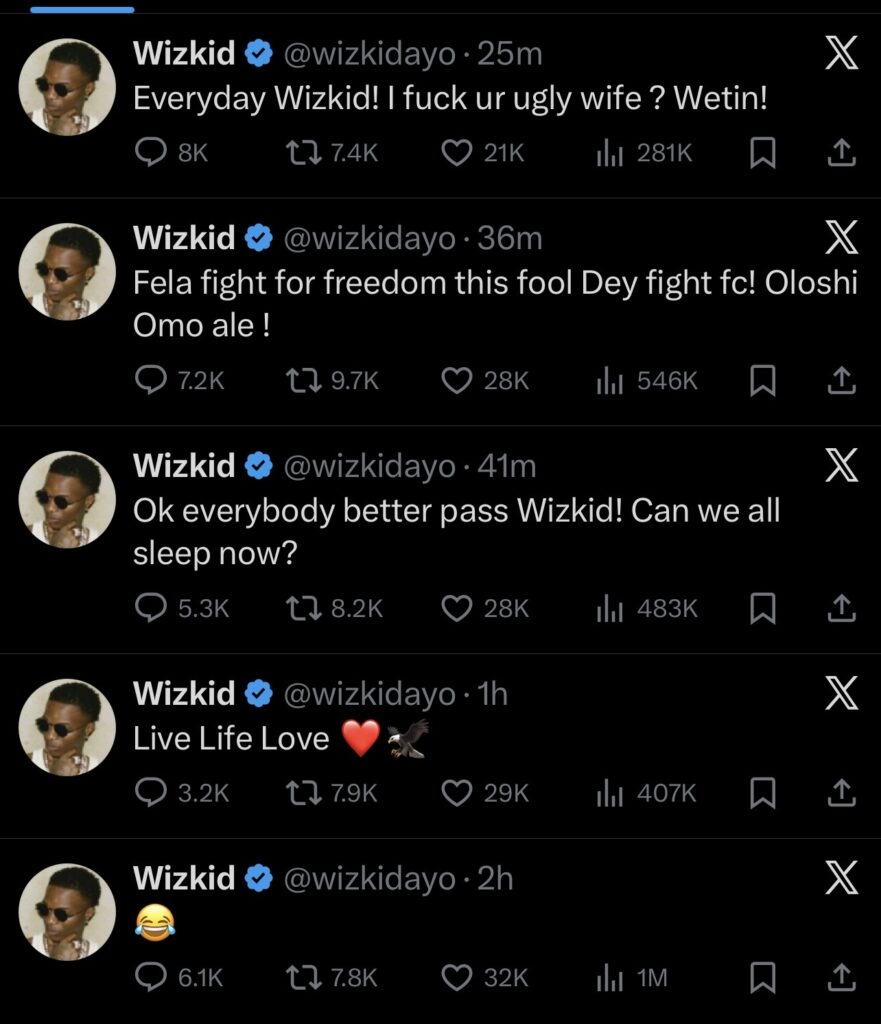881x1024 pixels.
Task: Share the 'Ok everybody better pass Wizkid' tweet
Action: [x=842, y=608]
